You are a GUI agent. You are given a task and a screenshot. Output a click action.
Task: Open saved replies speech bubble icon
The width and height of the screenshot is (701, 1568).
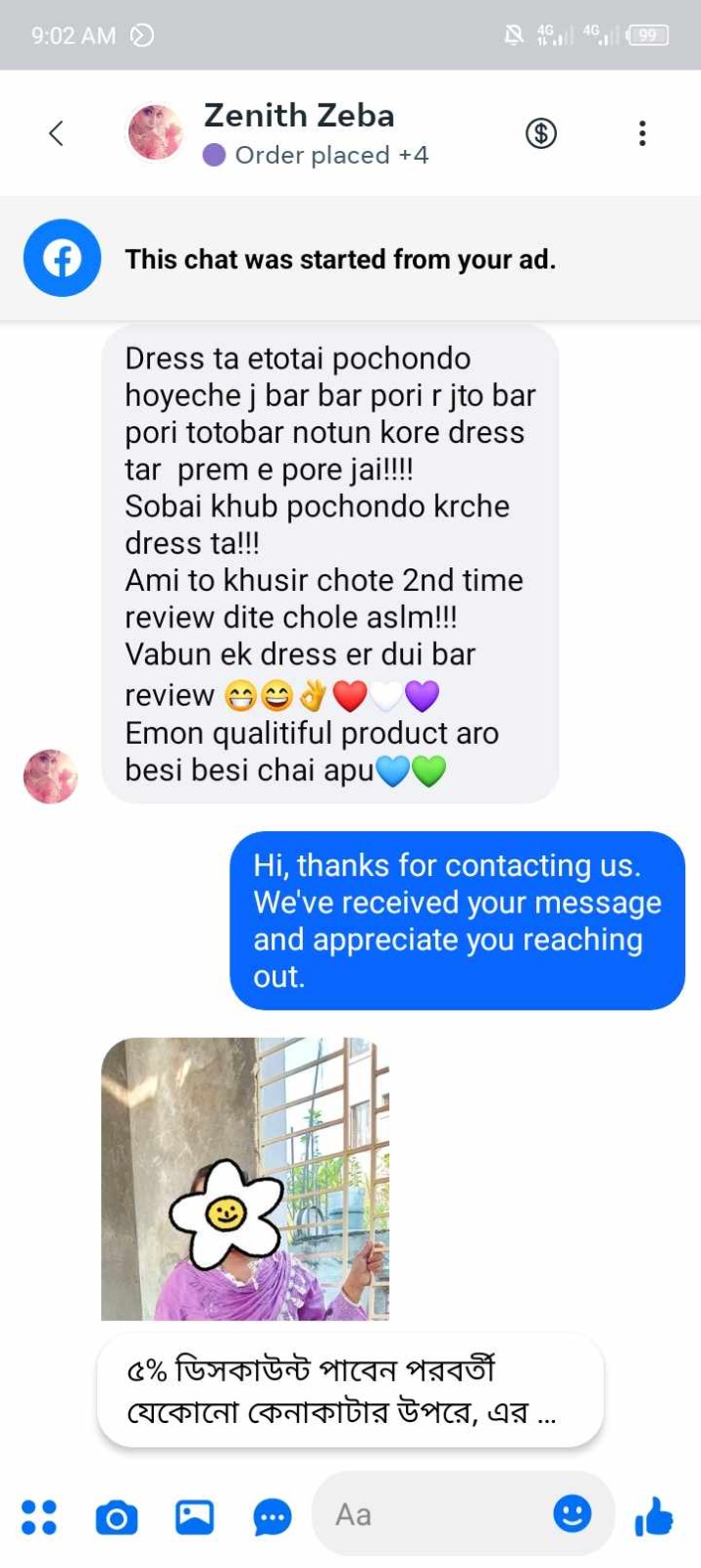point(273,1517)
